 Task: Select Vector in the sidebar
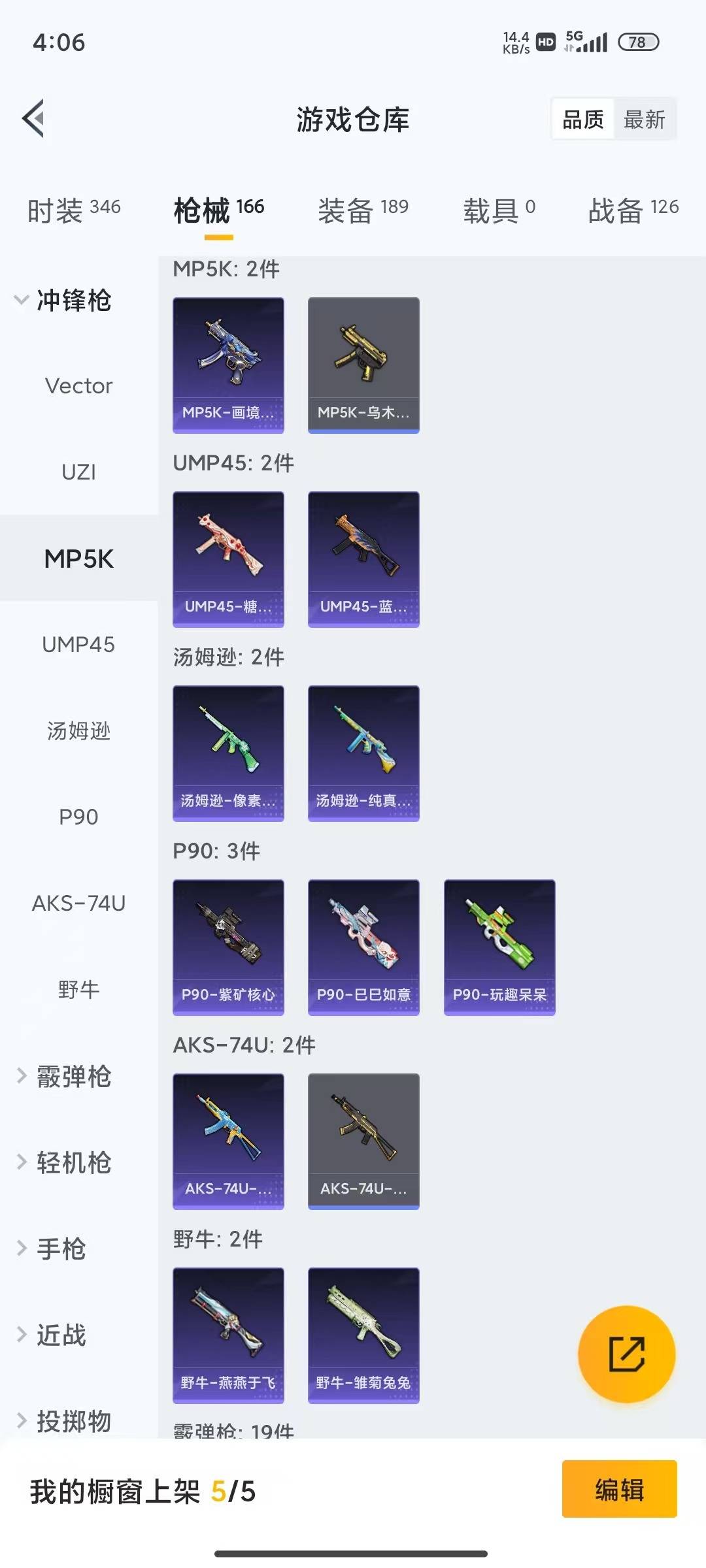tap(78, 385)
